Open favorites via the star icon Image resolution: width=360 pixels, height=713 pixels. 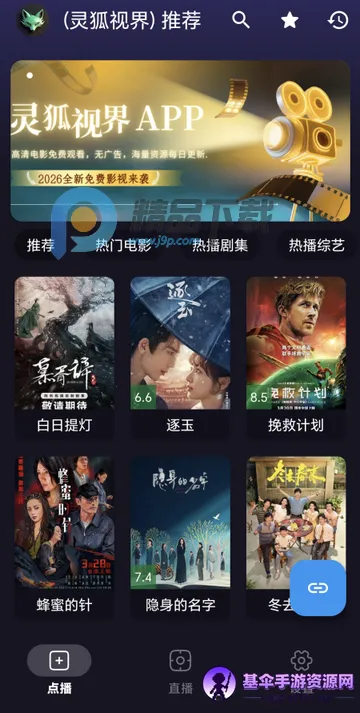point(290,20)
